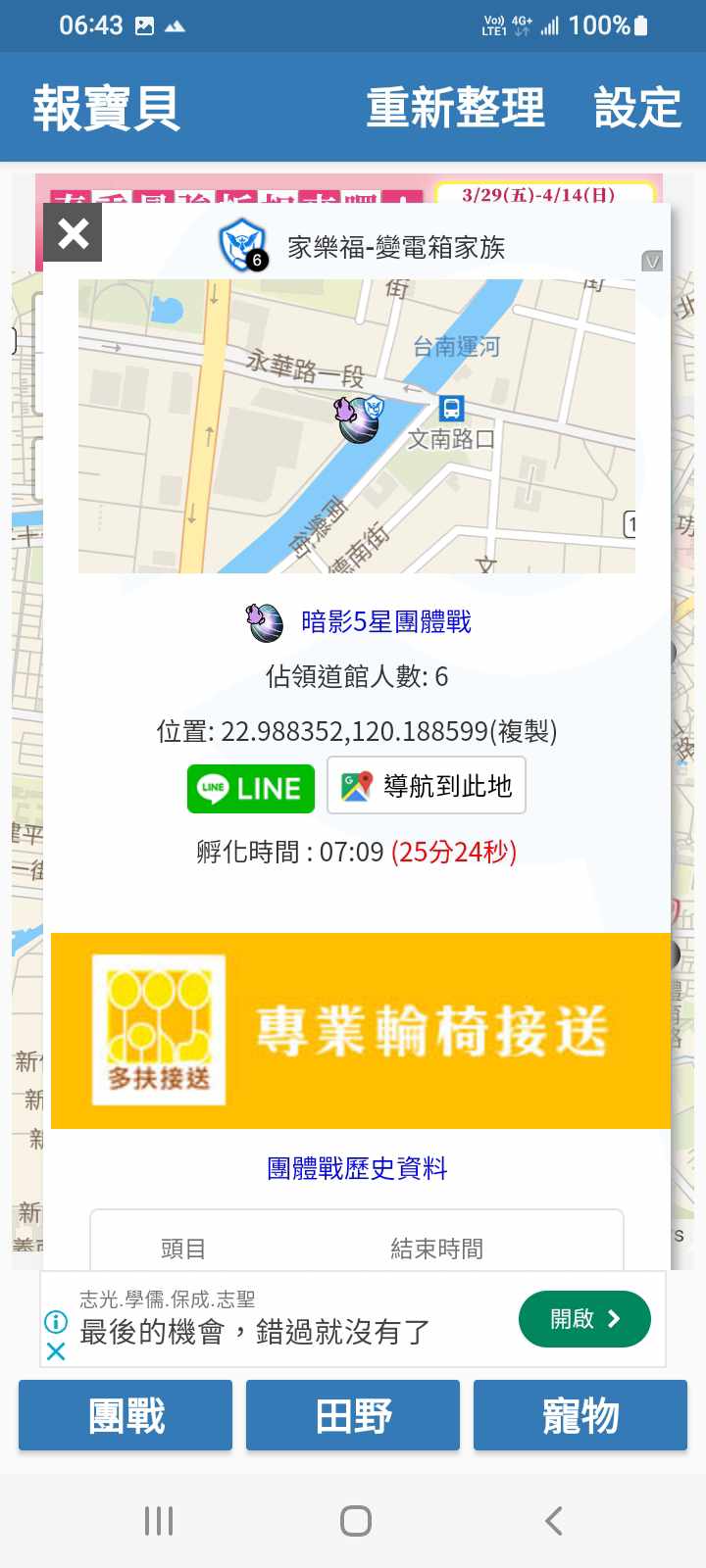Image resolution: width=706 pixels, height=1568 pixels.
Task: Switch to the 團戰 tab
Action: [x=126, y=1415]
